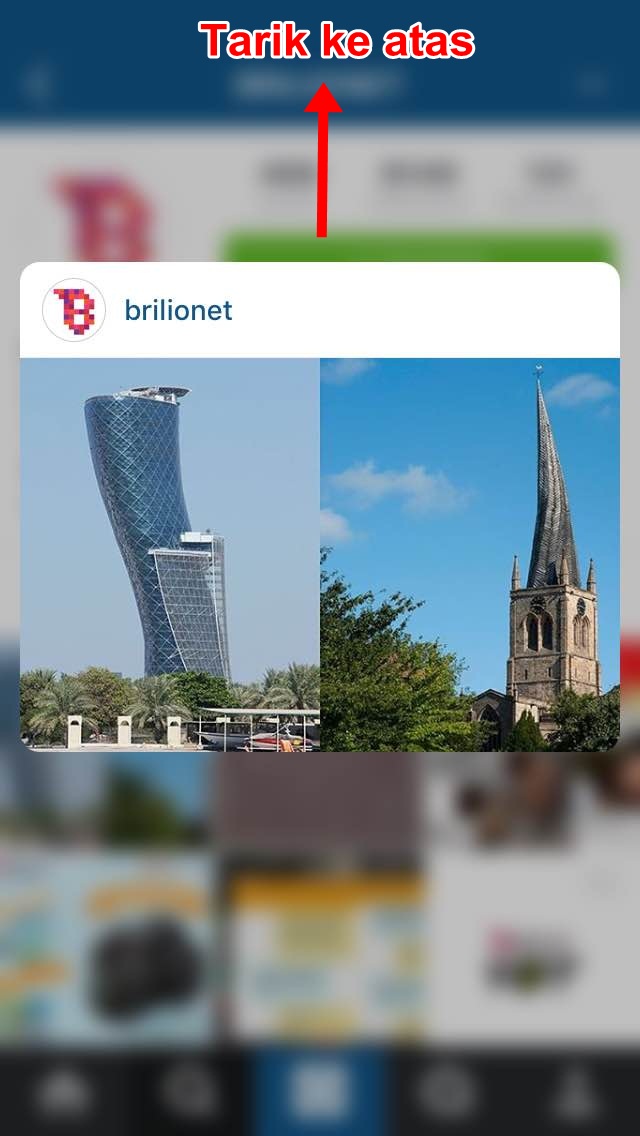Tap the brilionet profile avatar
The height and width of the screenshot is (1136, 640).
click(x=74, y=311)
